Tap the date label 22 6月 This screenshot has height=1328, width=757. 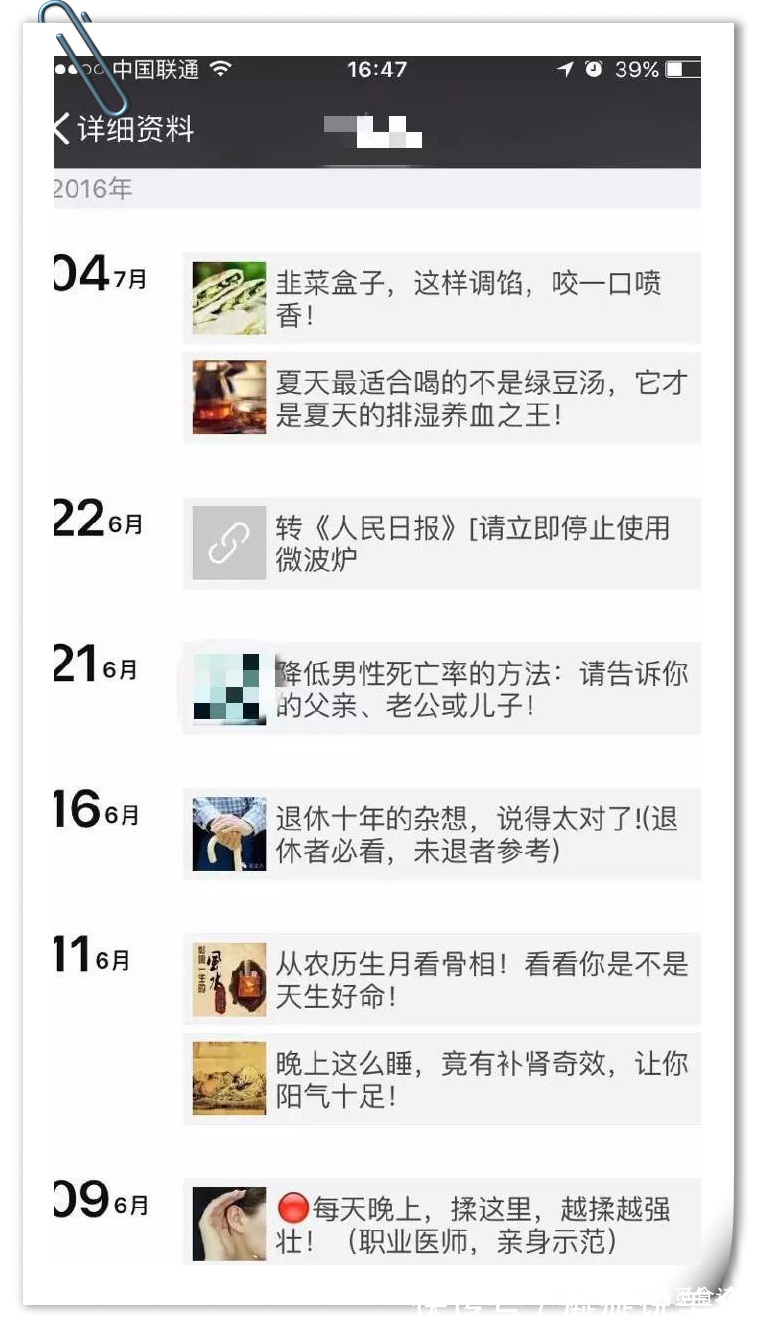pos(95,520)
